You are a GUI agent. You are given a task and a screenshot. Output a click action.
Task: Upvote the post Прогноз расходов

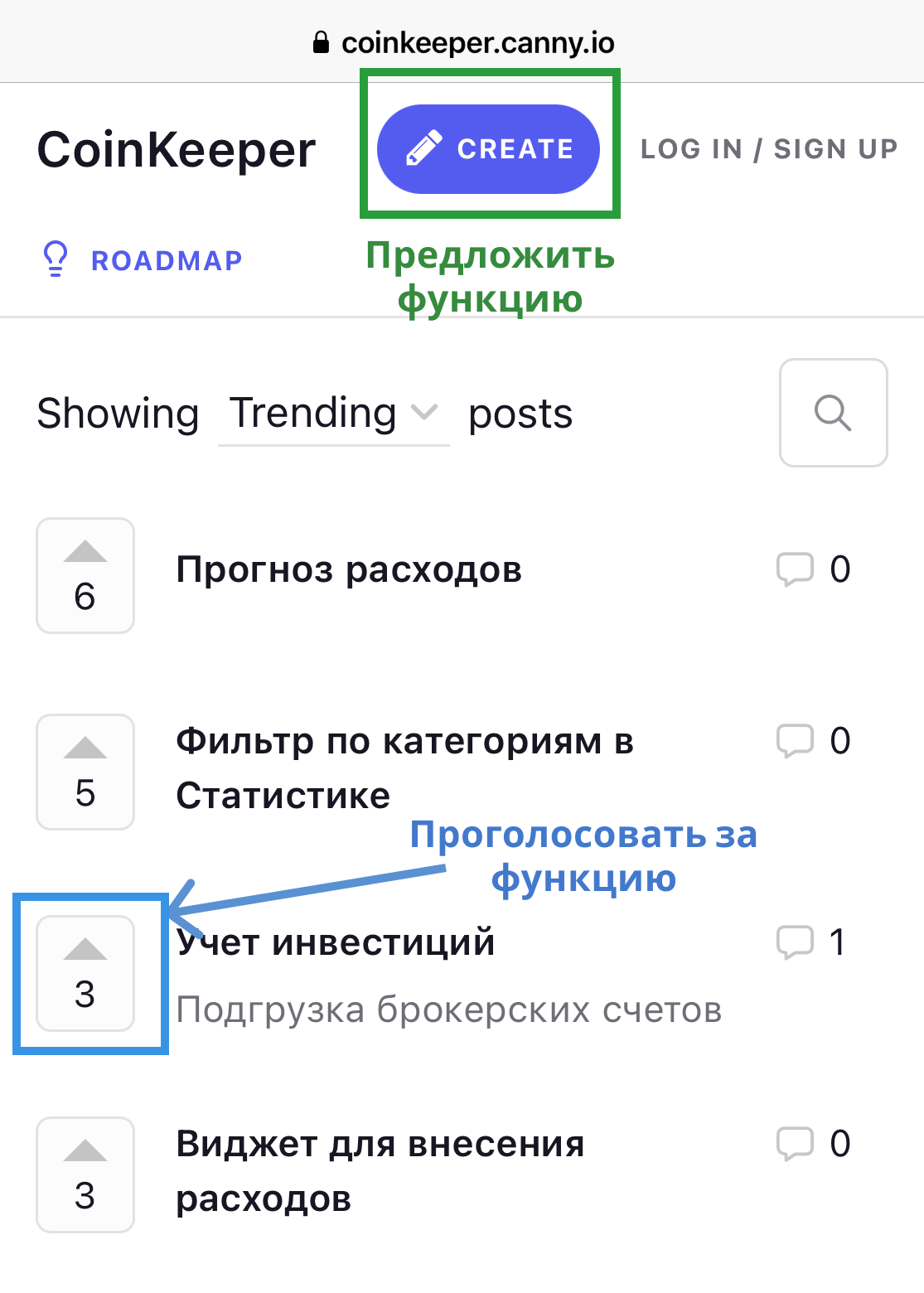(85, 576)
